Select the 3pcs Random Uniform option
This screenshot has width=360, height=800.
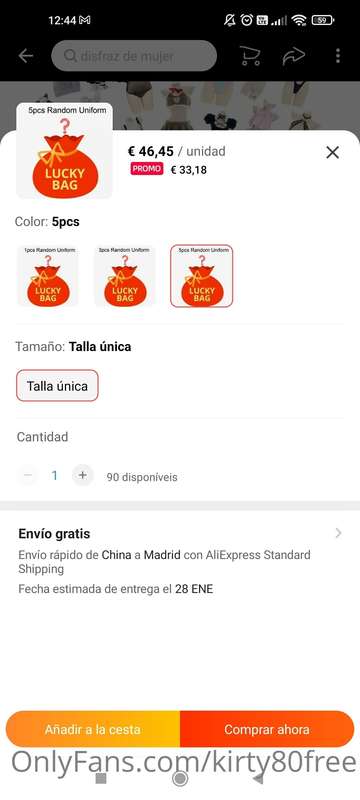tap(125, 276)
